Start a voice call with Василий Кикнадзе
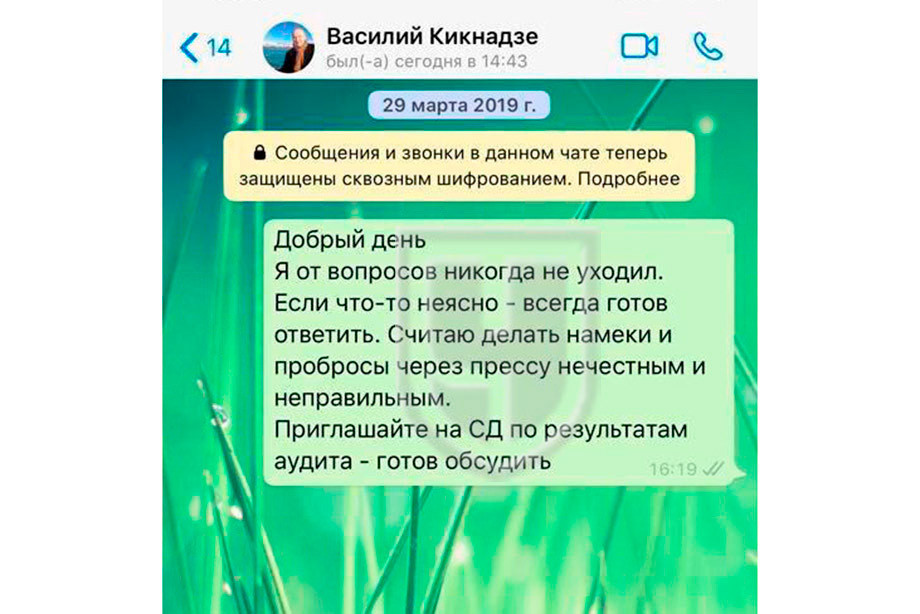Viewport: 920px width, 614px height. pyautogui.click(x=708, y=47)
